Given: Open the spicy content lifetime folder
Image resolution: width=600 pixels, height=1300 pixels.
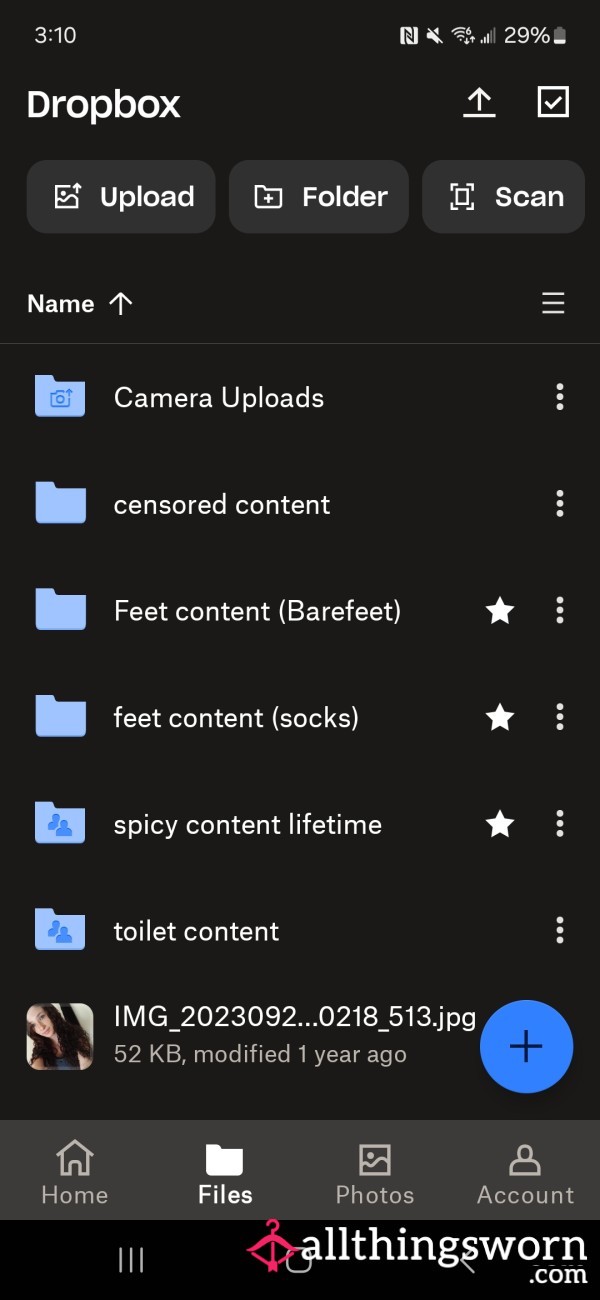Looking at the screenshot, I should [248, 825].
